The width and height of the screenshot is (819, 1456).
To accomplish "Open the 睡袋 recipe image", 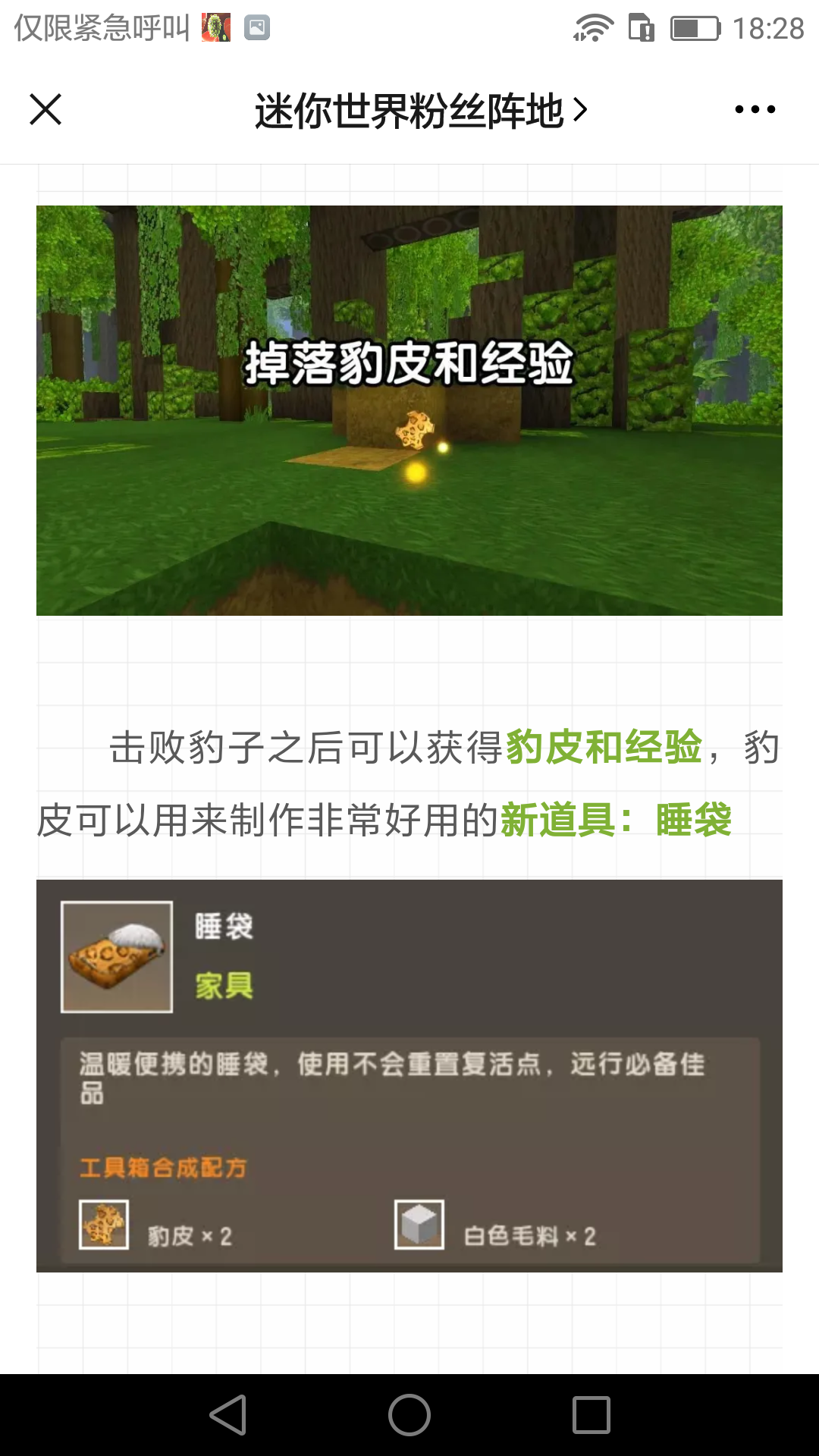I will click(x=409, y=1075).
